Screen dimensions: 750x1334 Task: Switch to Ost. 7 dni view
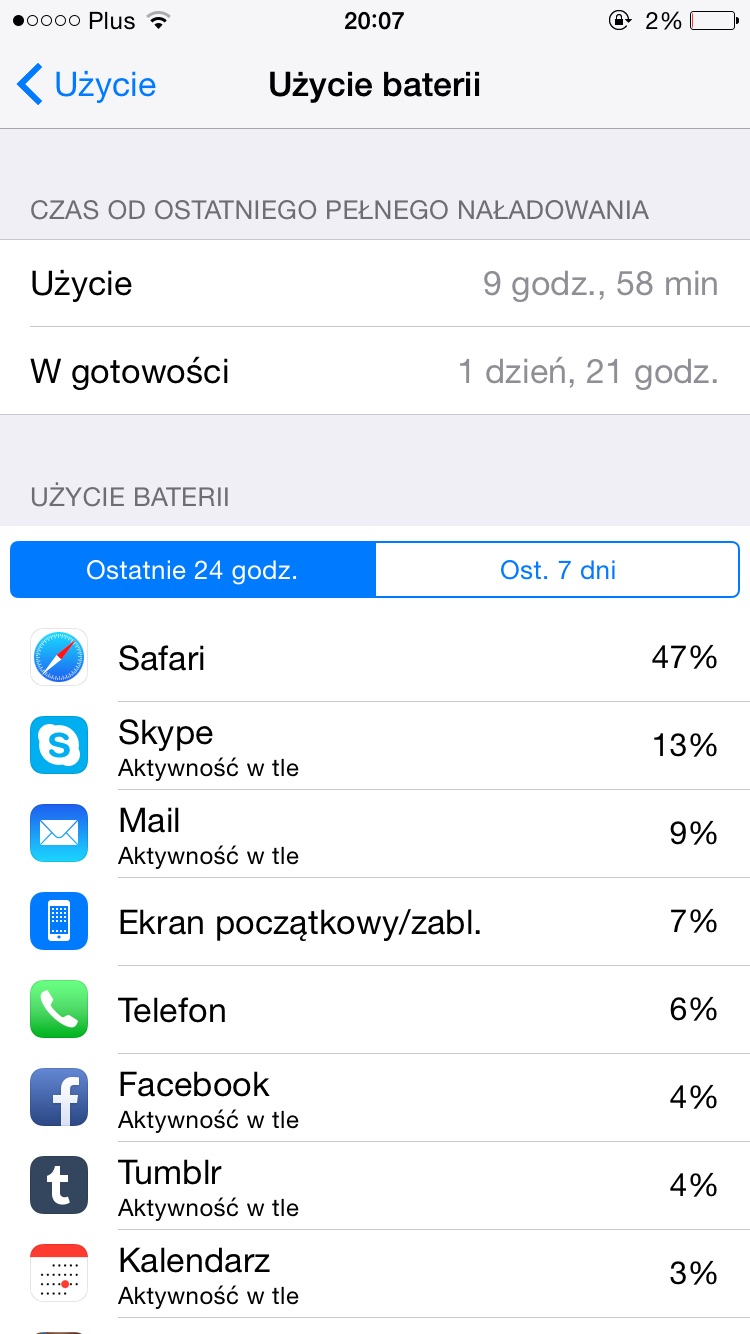pos(558,570)
